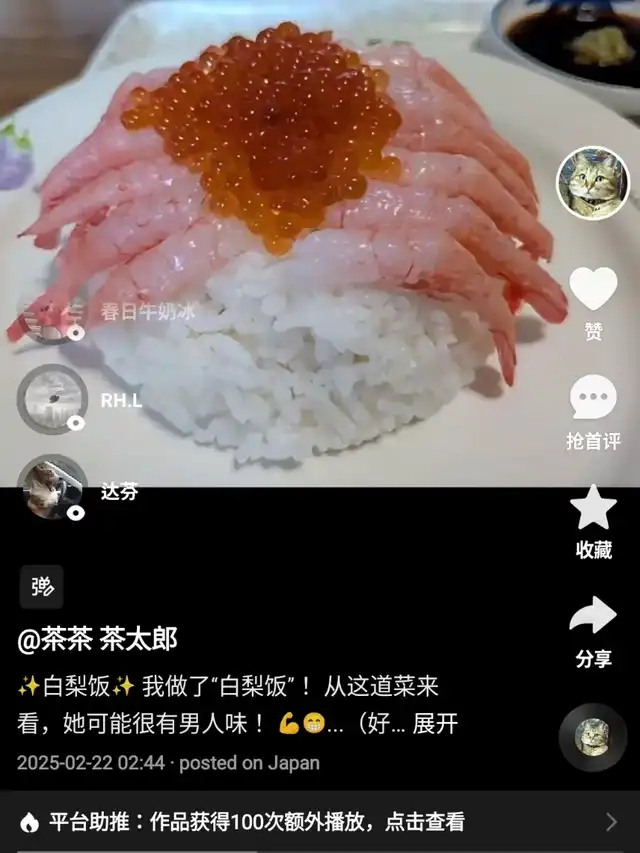Toggle the danmaku bullet comments button
This screenshot has height=853, width=640.
click(41, 587)
